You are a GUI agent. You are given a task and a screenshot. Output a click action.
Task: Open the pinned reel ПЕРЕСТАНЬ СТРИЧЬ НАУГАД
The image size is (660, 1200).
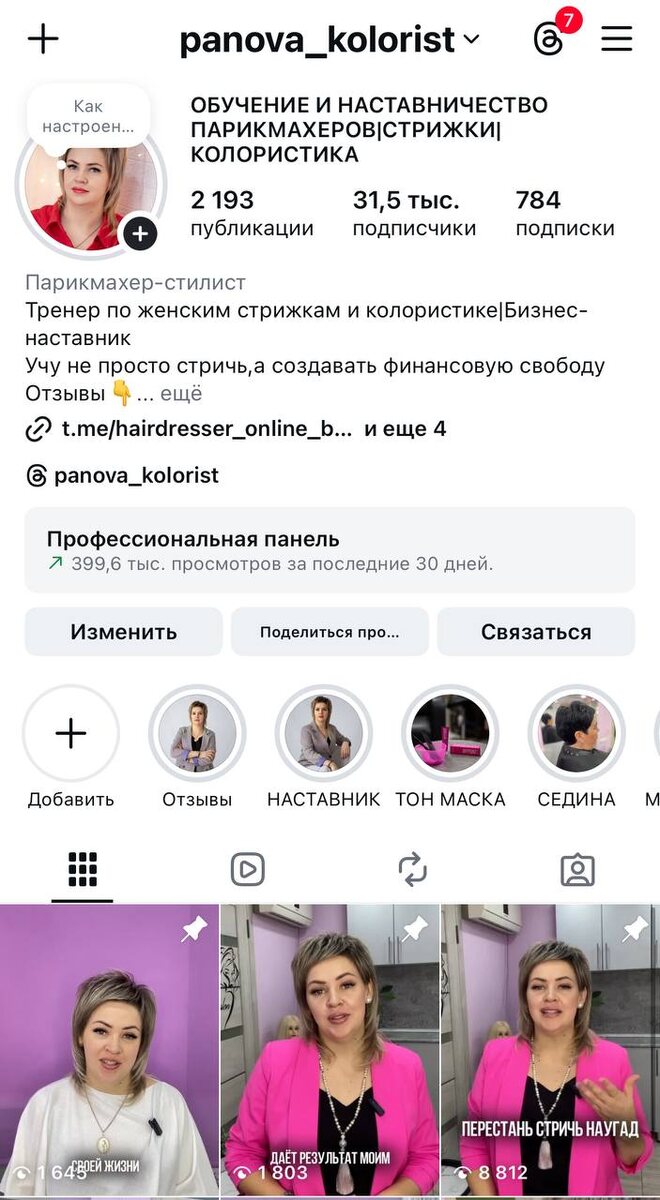550,1050
